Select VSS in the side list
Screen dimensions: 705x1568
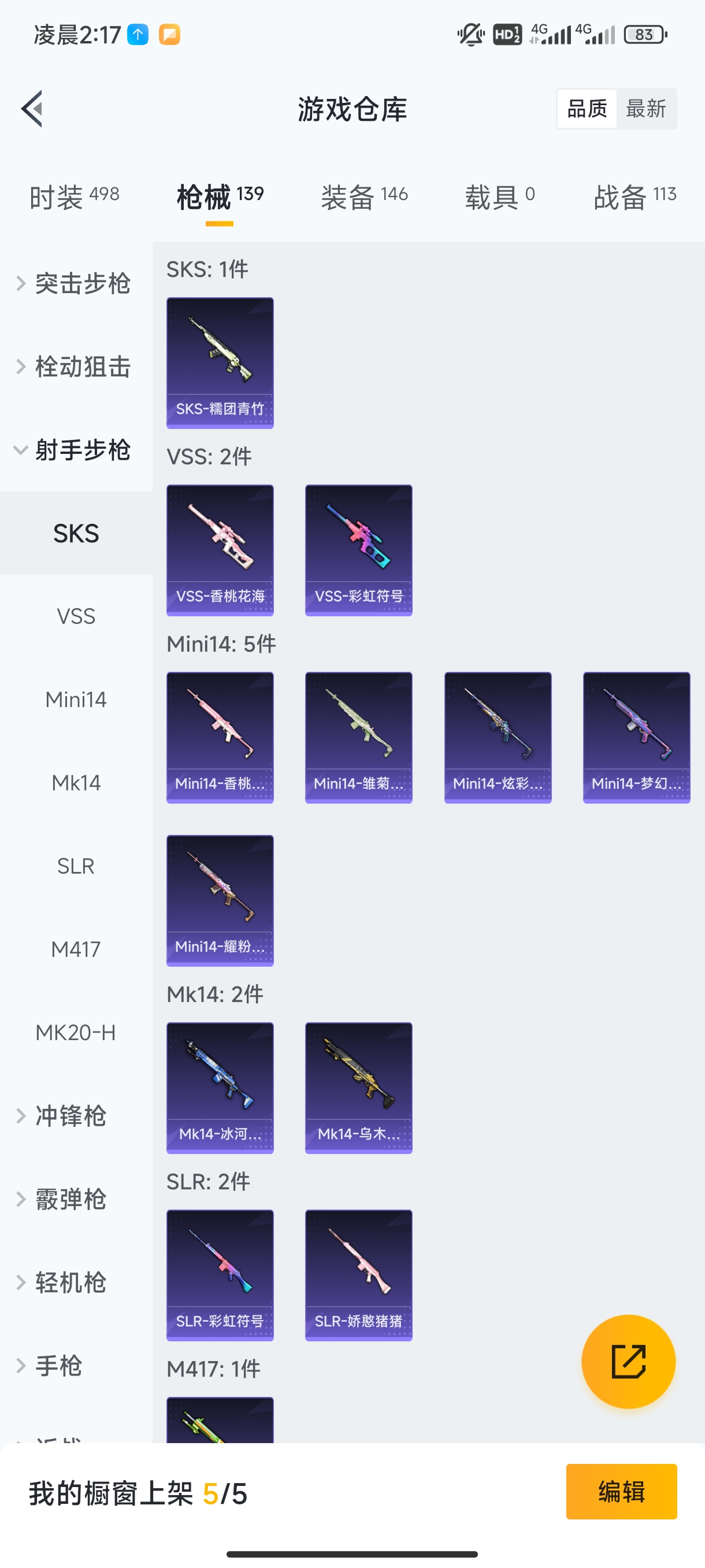tap(76, 616)
